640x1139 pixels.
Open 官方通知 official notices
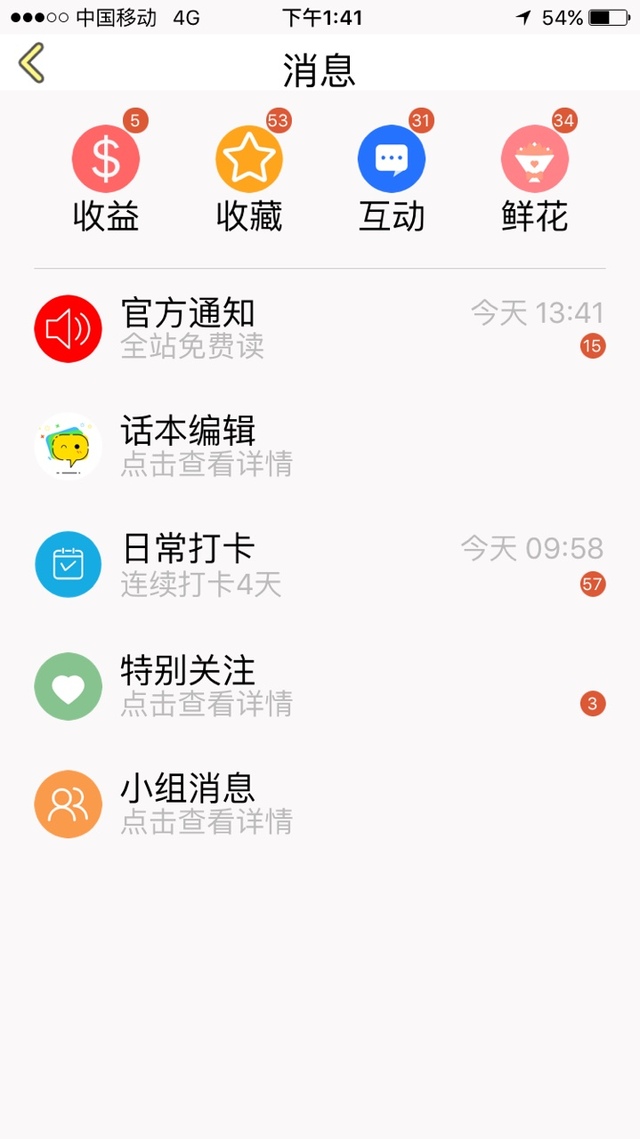click(x=320, y=328)
